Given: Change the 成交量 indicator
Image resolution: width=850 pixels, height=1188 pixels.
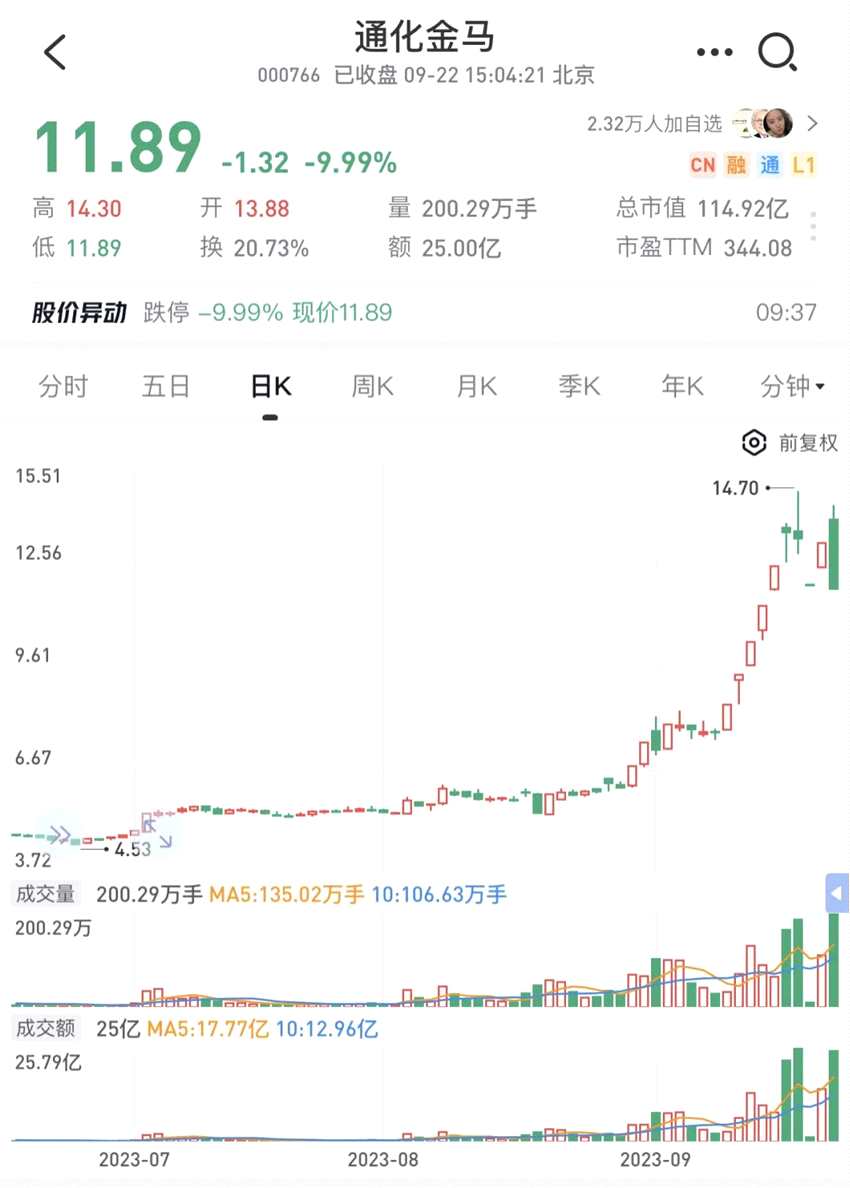Looking at the screenshot, I should 45,894.
